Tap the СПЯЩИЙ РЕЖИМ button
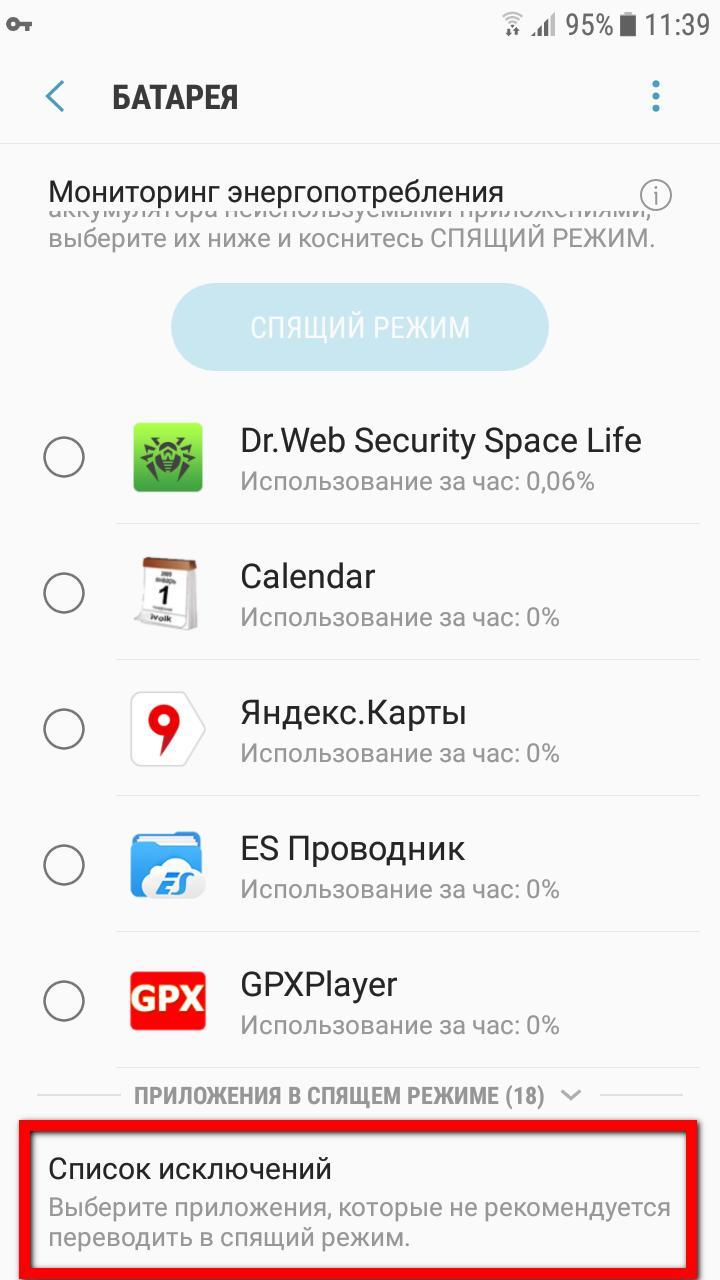The width and height of the screenshot is (720, 1280). pyautogui.click(x=360, y=327)
